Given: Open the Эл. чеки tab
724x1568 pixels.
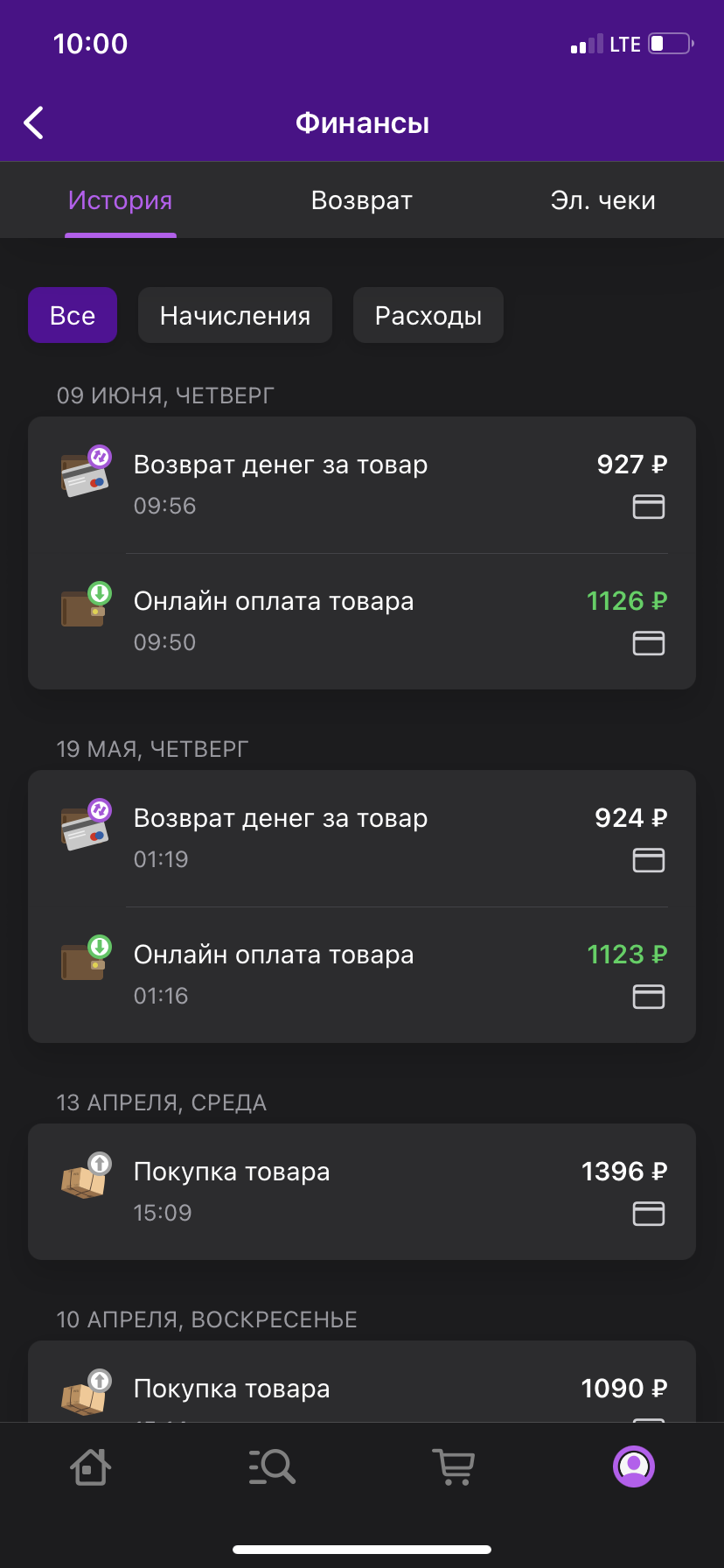Looking at the screenshot, I should [x=603, y=200].
